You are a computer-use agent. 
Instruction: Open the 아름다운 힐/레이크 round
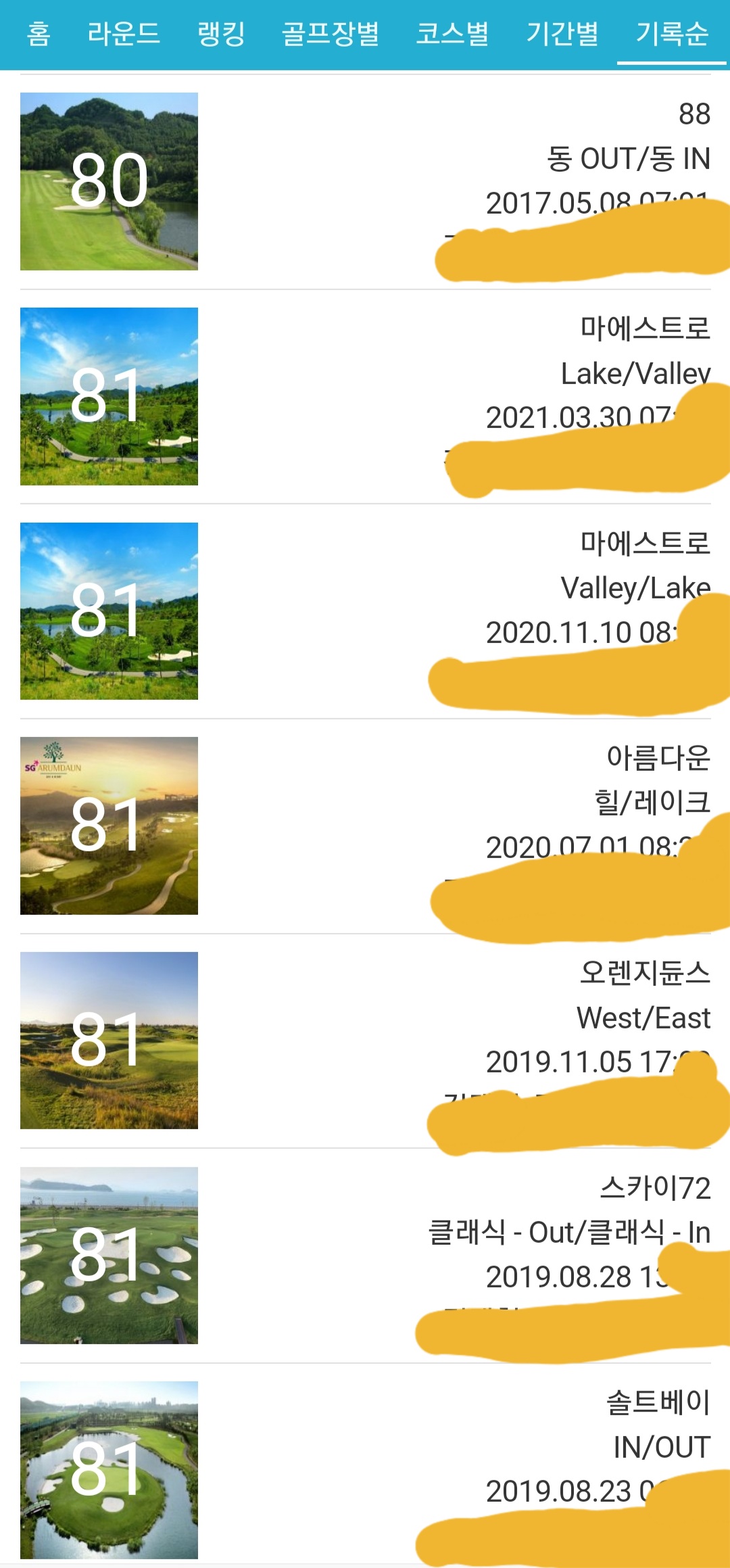[x=365, y=826]
